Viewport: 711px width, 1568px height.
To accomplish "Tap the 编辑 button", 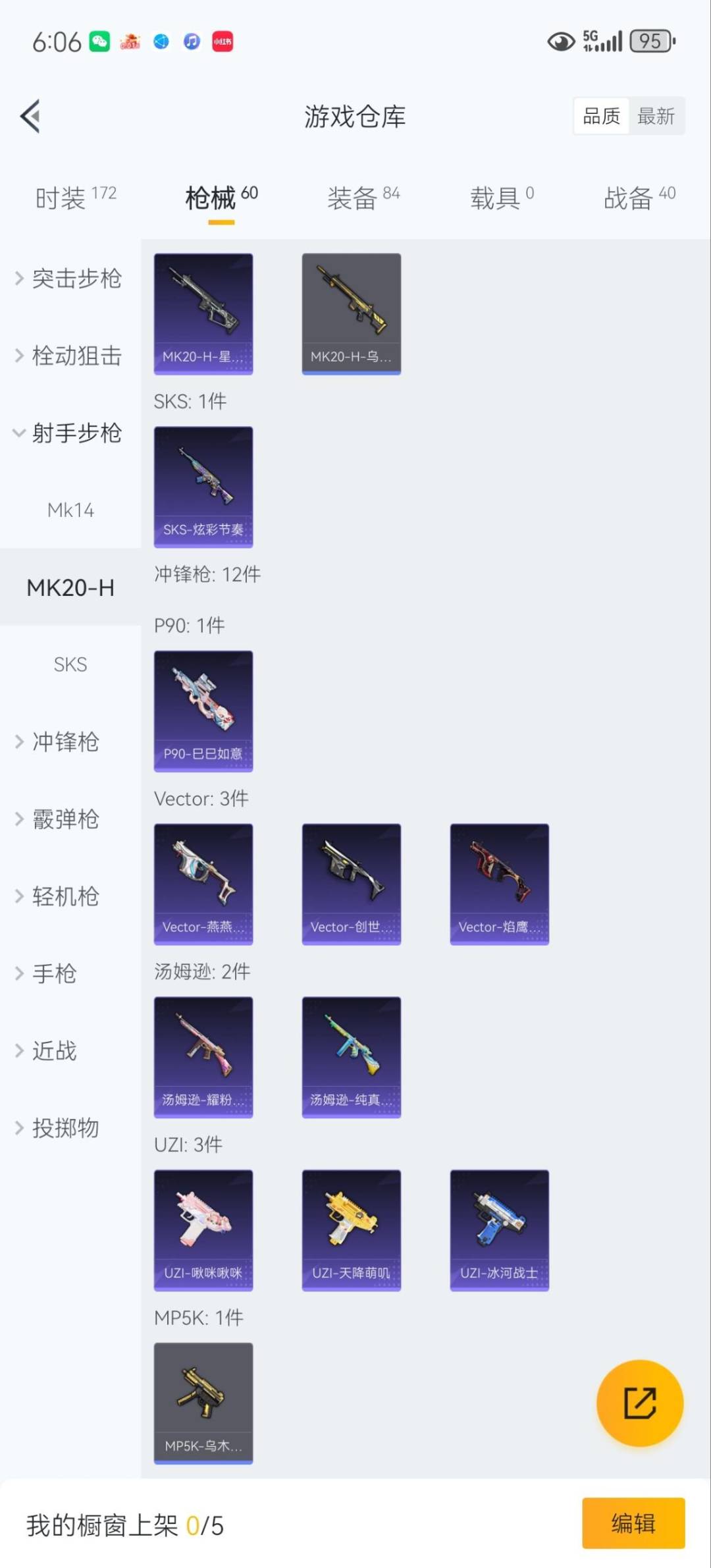I will pyautogui.click(x=633, y=1523).
